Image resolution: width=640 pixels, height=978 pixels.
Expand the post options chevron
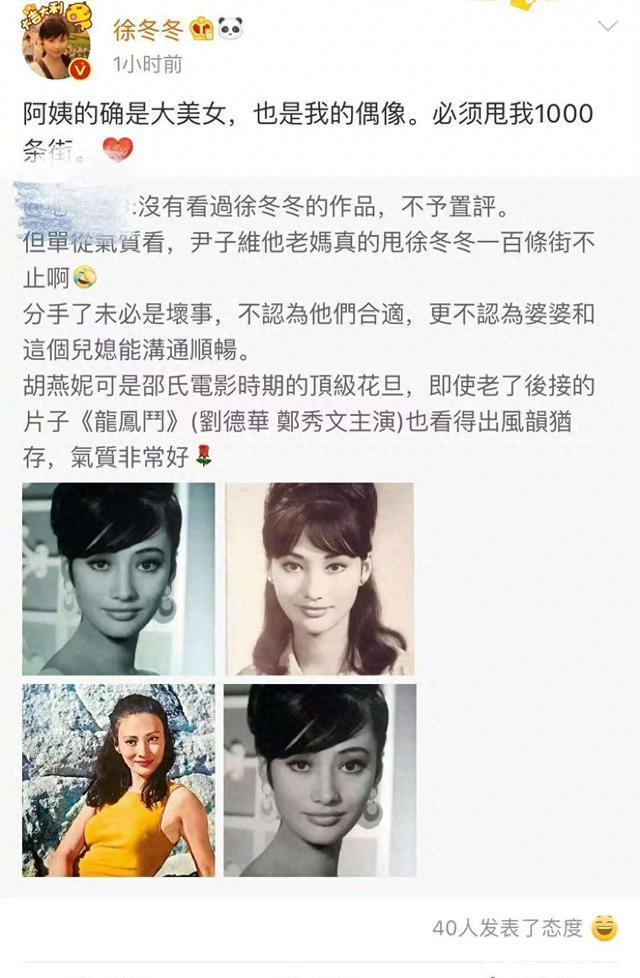(606, 26)
